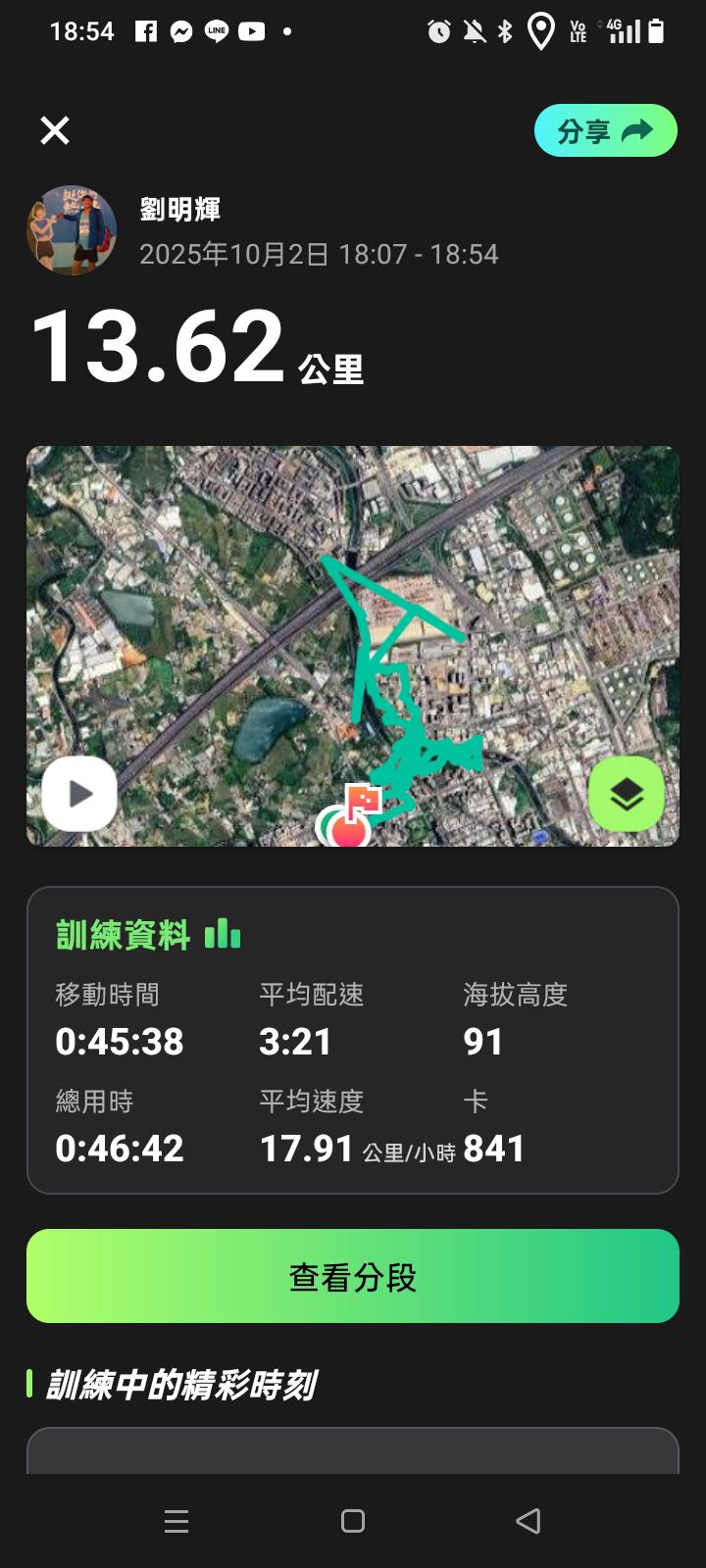Tap the 查看分段 button

[353, 1276]
